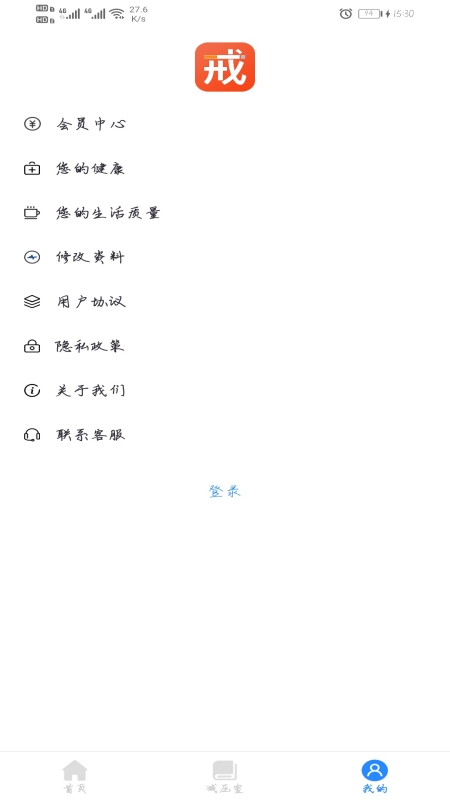
Task: Select 修改资料 to edit profile
Action: (x=225, y=257)
